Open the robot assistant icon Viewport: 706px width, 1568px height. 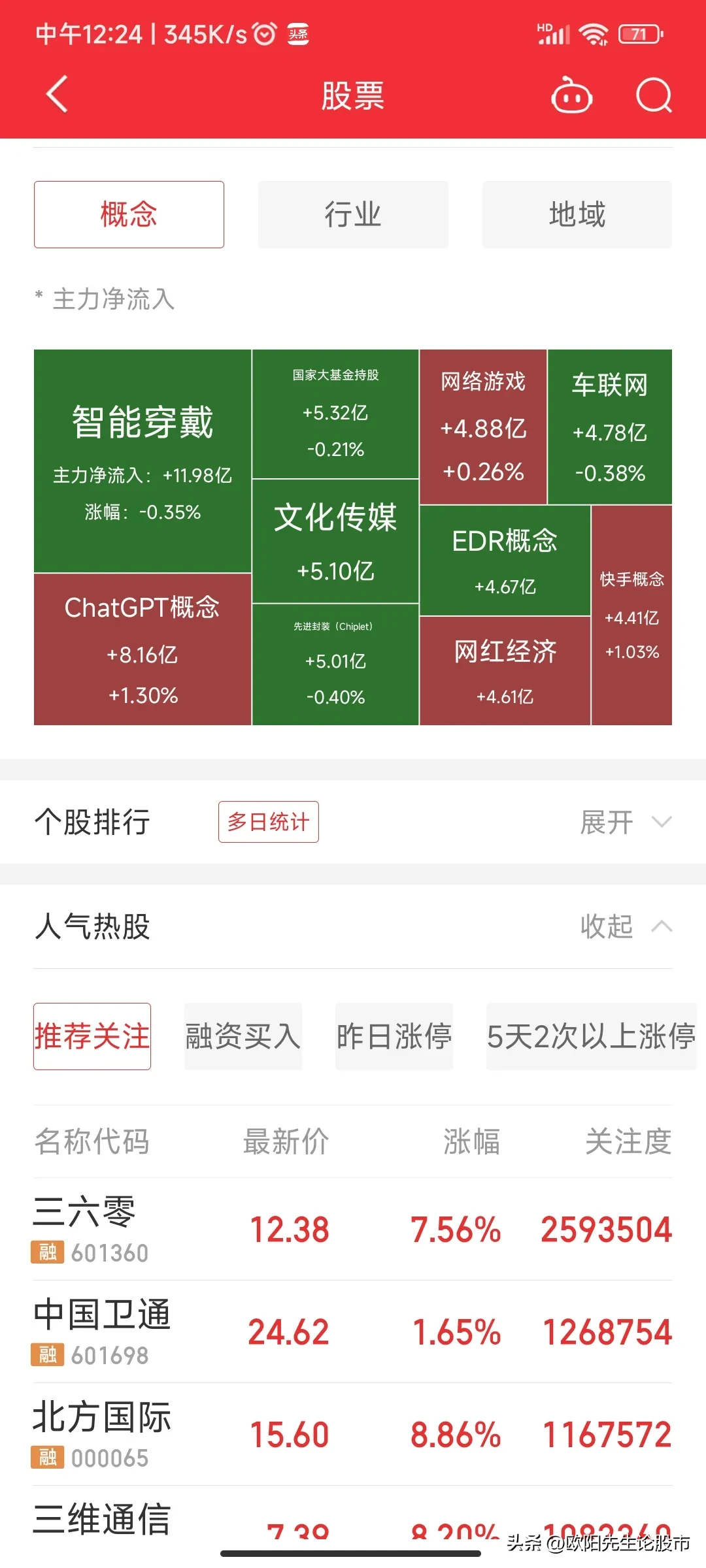click(x=571, y=96)
